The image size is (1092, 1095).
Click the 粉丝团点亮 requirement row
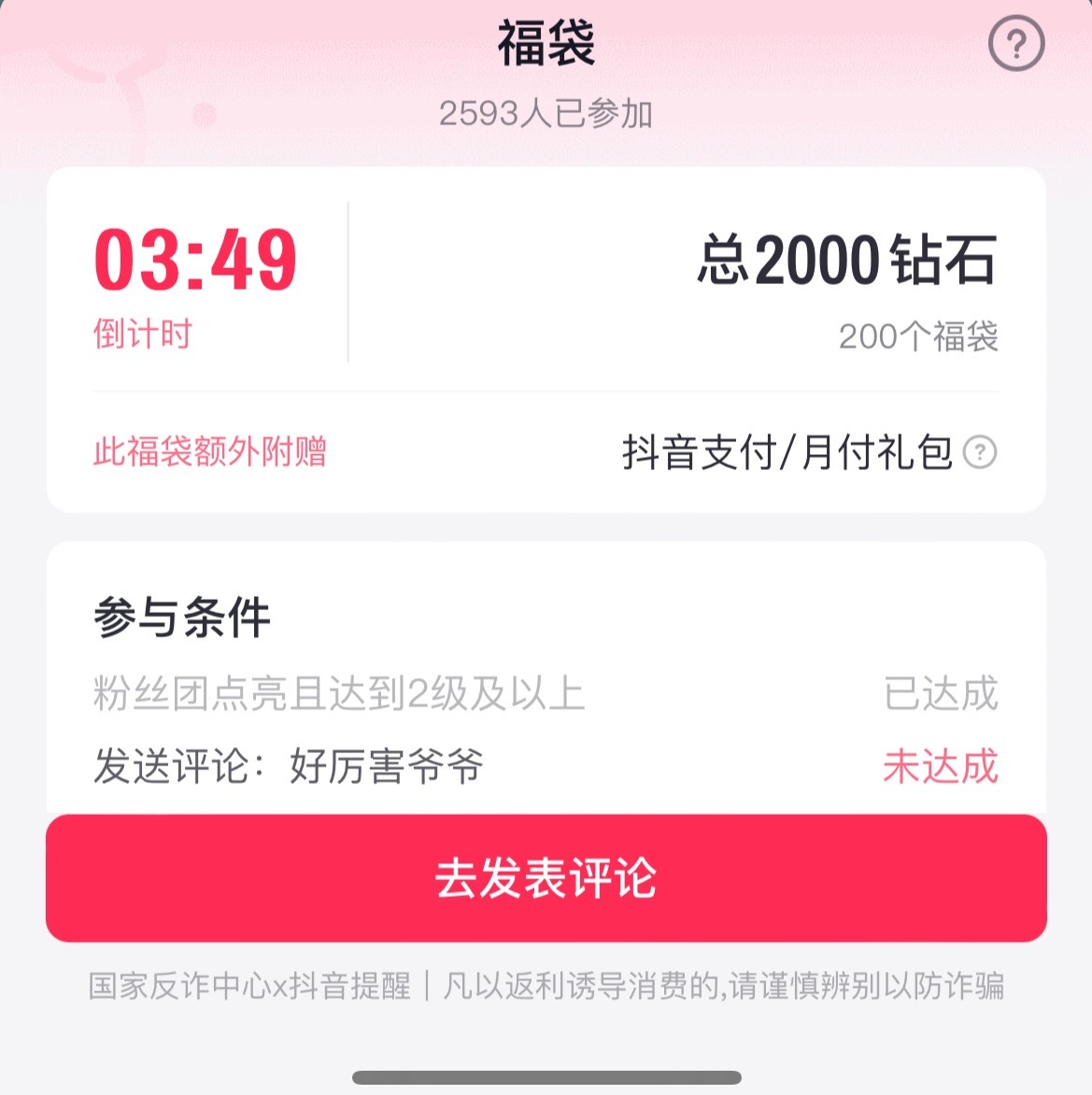(342, 691)
